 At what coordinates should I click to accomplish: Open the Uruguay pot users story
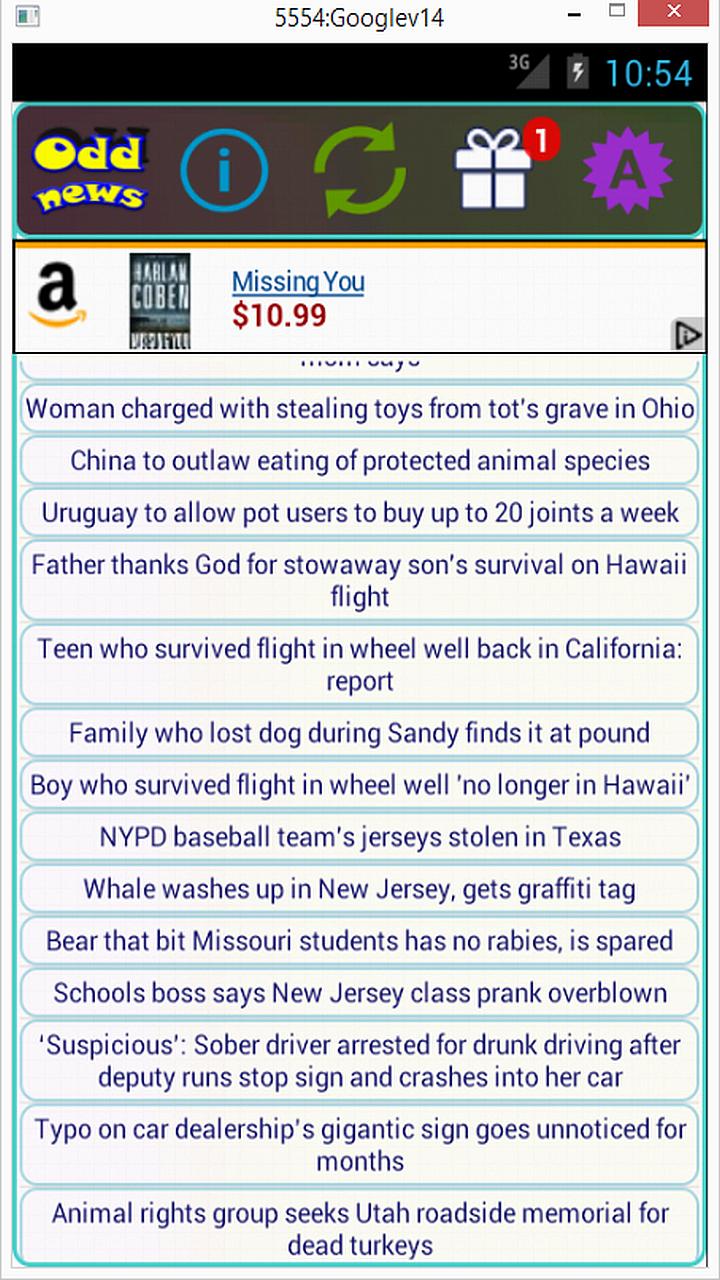360,513
